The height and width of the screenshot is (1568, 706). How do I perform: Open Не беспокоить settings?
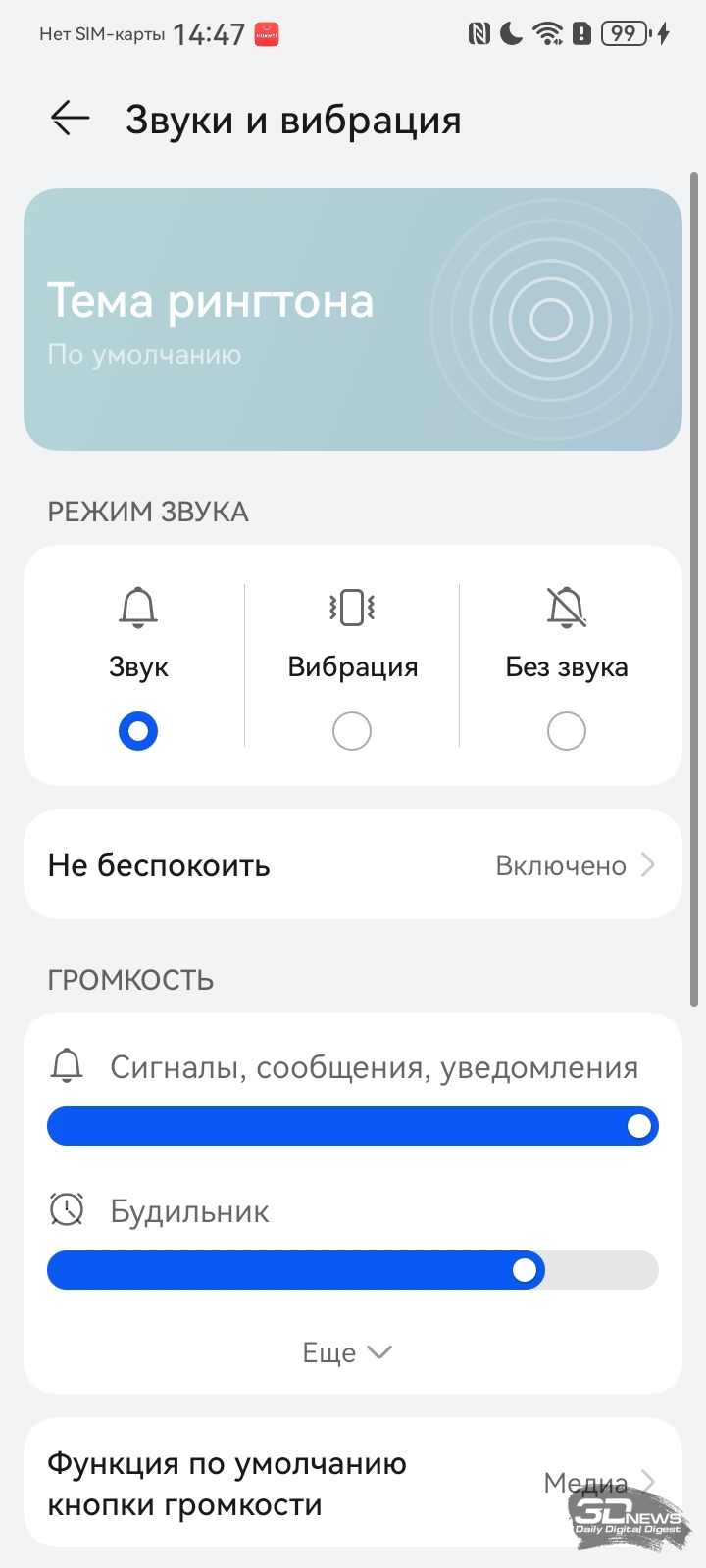[x=353, y=865]
